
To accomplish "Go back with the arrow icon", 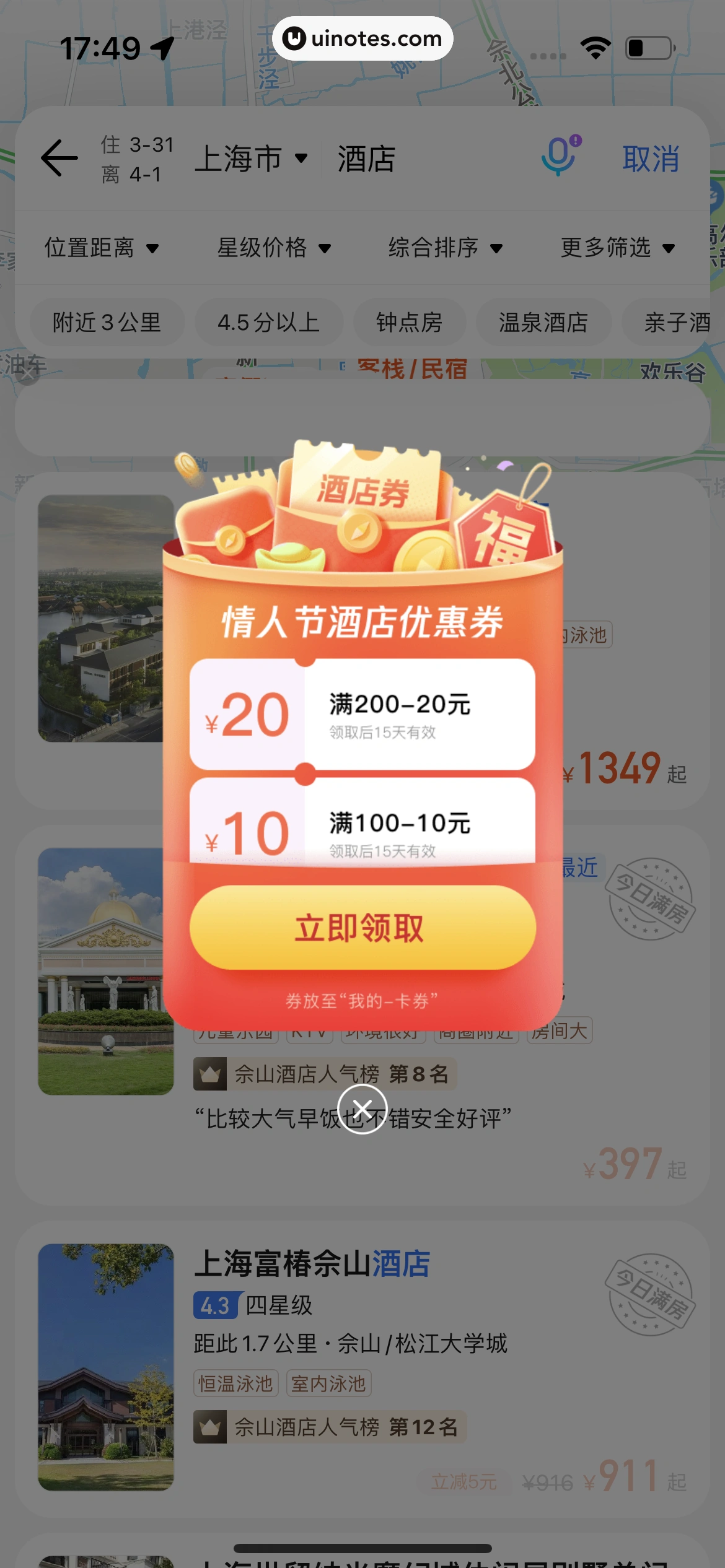I will point(59,159).
